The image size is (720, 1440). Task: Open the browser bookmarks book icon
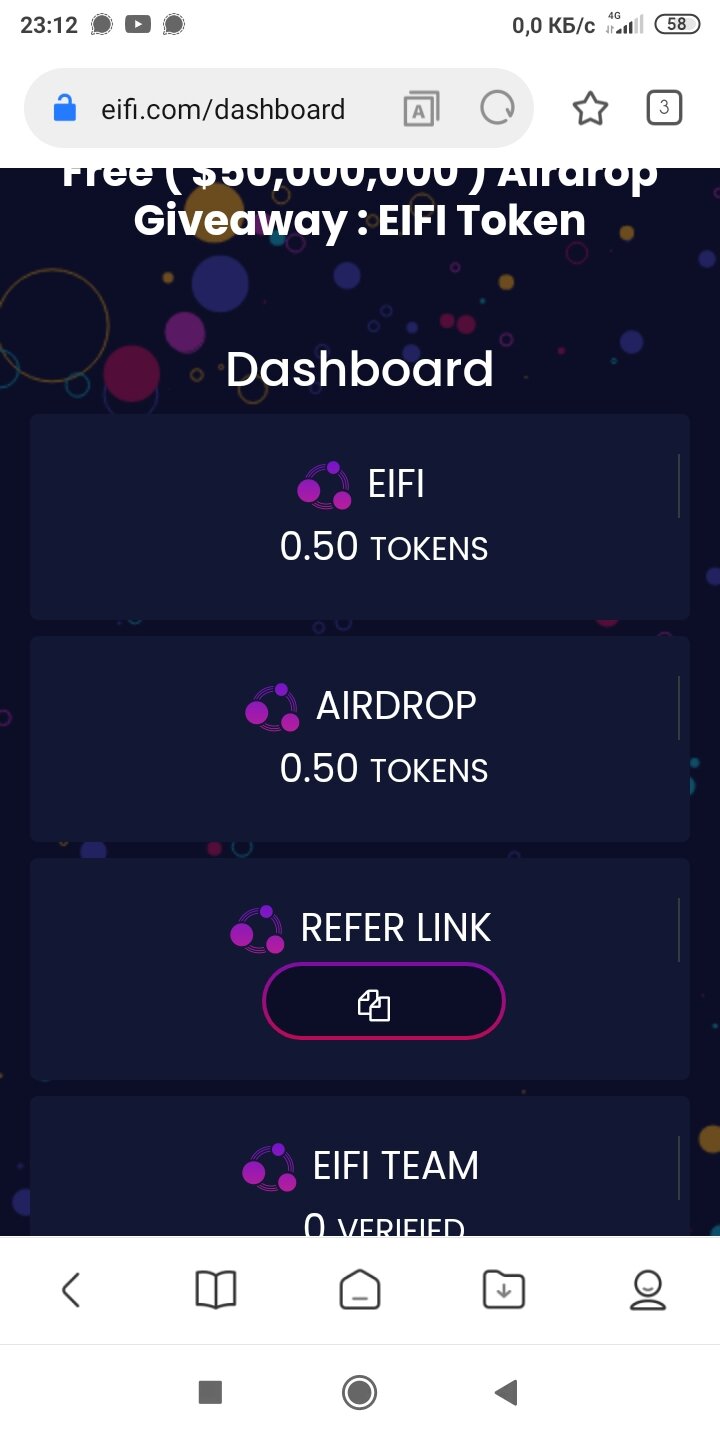click(215, 1290)
